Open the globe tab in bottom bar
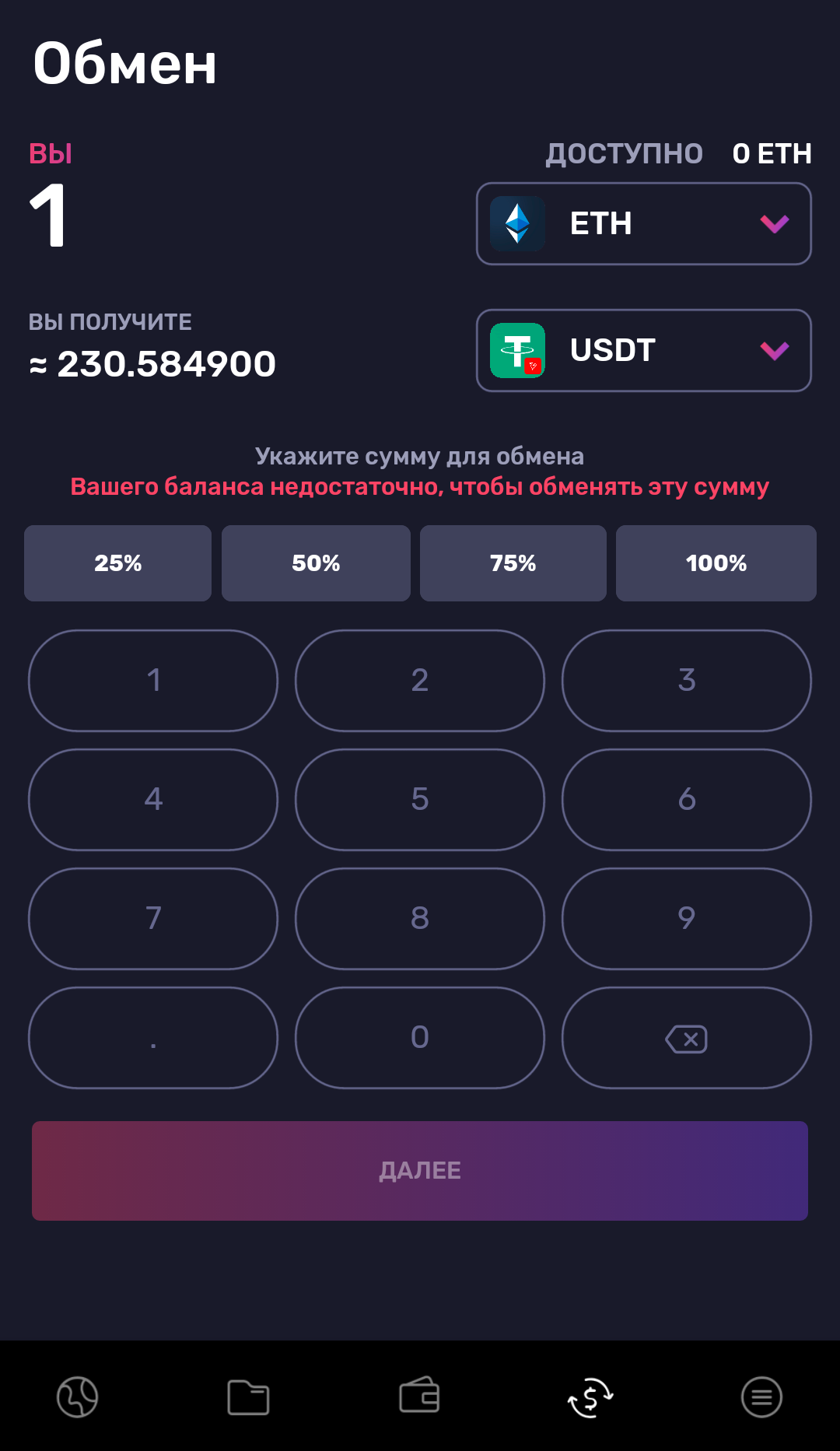Image resolution: width=840 pixels, height=1451 pixels. [x=78, y=1397]
